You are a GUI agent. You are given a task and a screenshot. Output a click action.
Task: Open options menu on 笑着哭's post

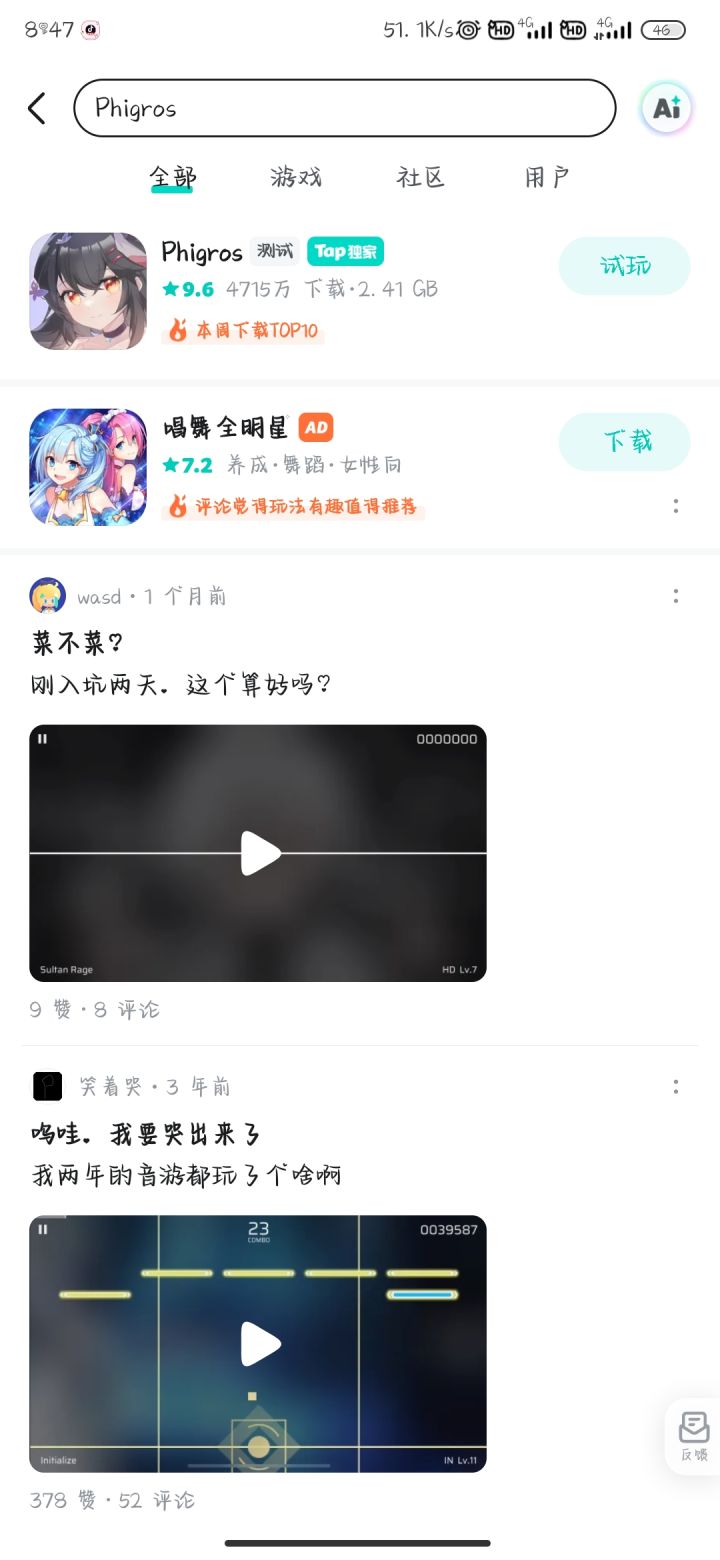[675, 1085]
